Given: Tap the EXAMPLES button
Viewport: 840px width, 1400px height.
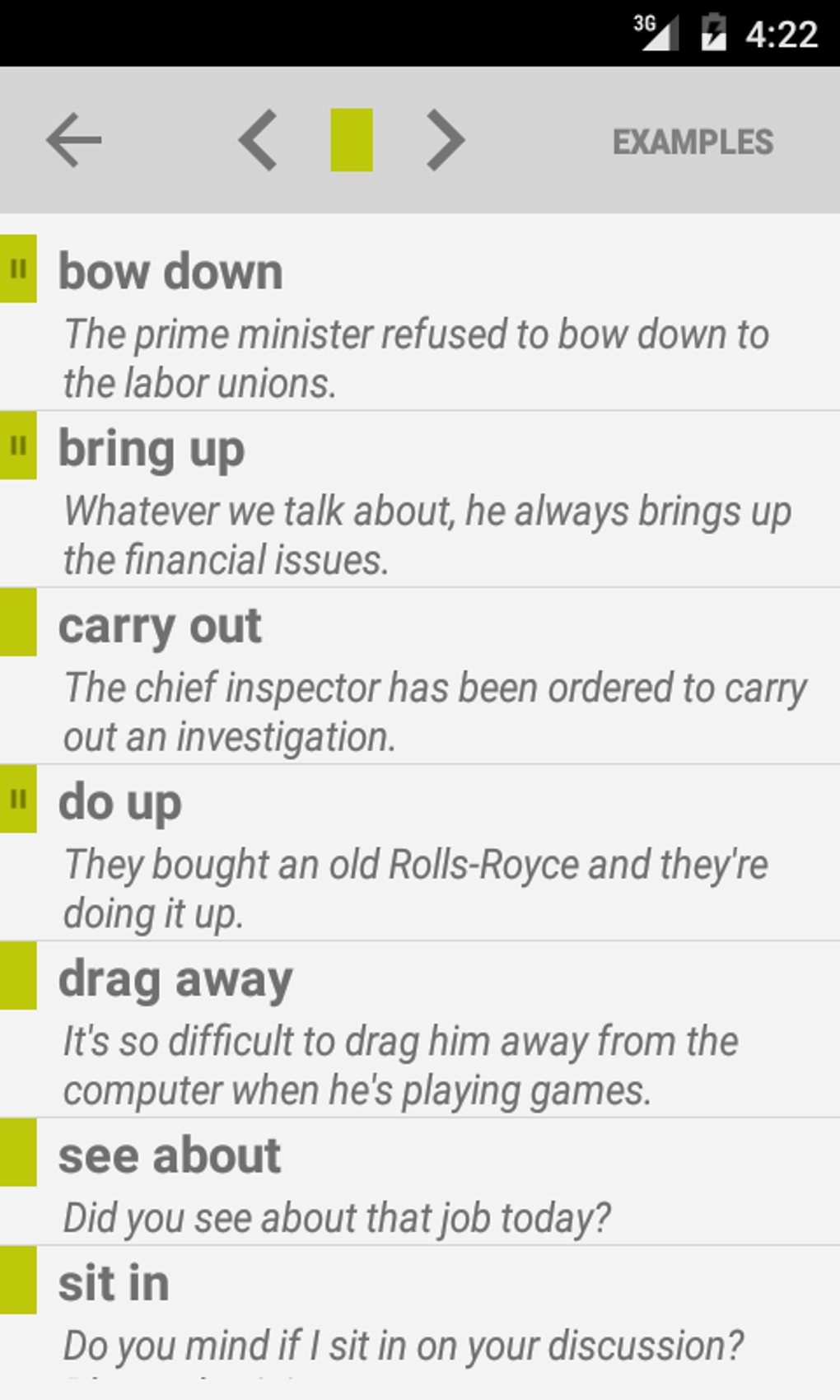Looking at the screenshot, I should click(693, 142).
